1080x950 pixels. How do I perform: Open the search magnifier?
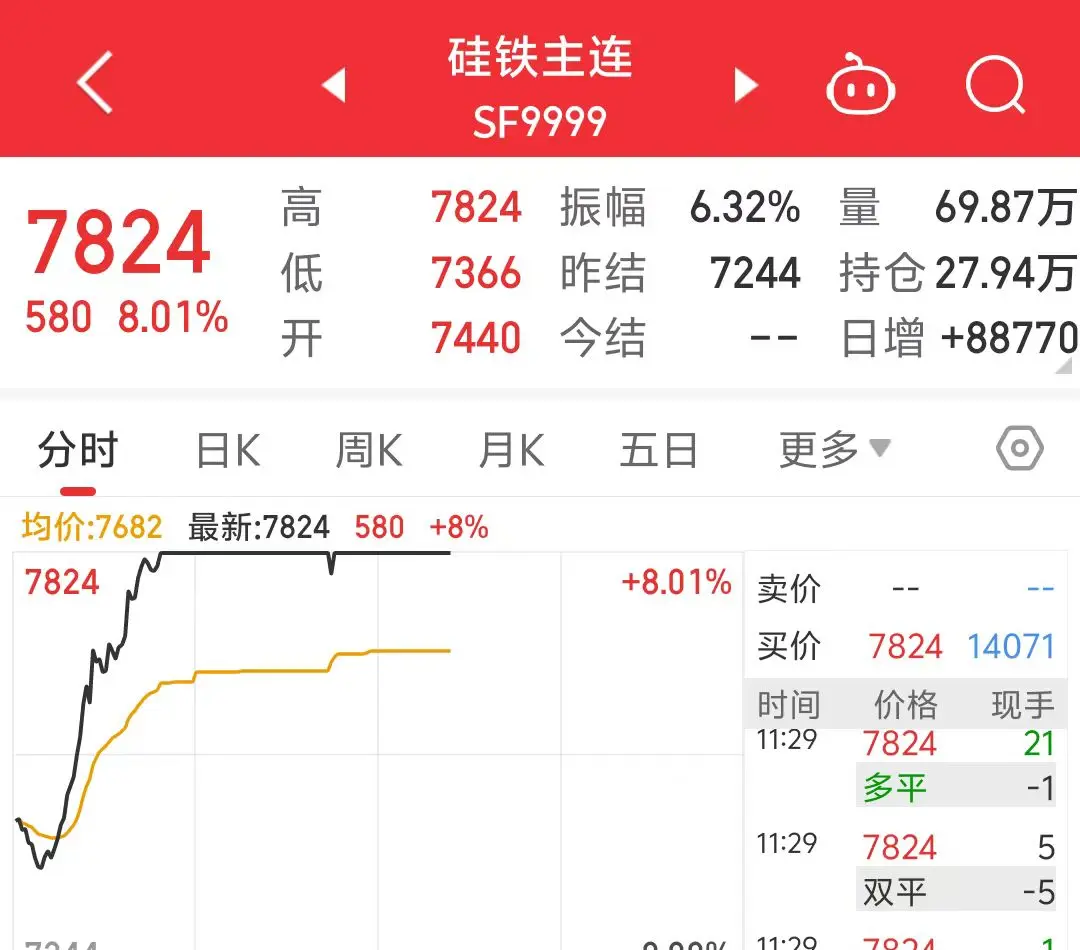[x=995, y=86]
